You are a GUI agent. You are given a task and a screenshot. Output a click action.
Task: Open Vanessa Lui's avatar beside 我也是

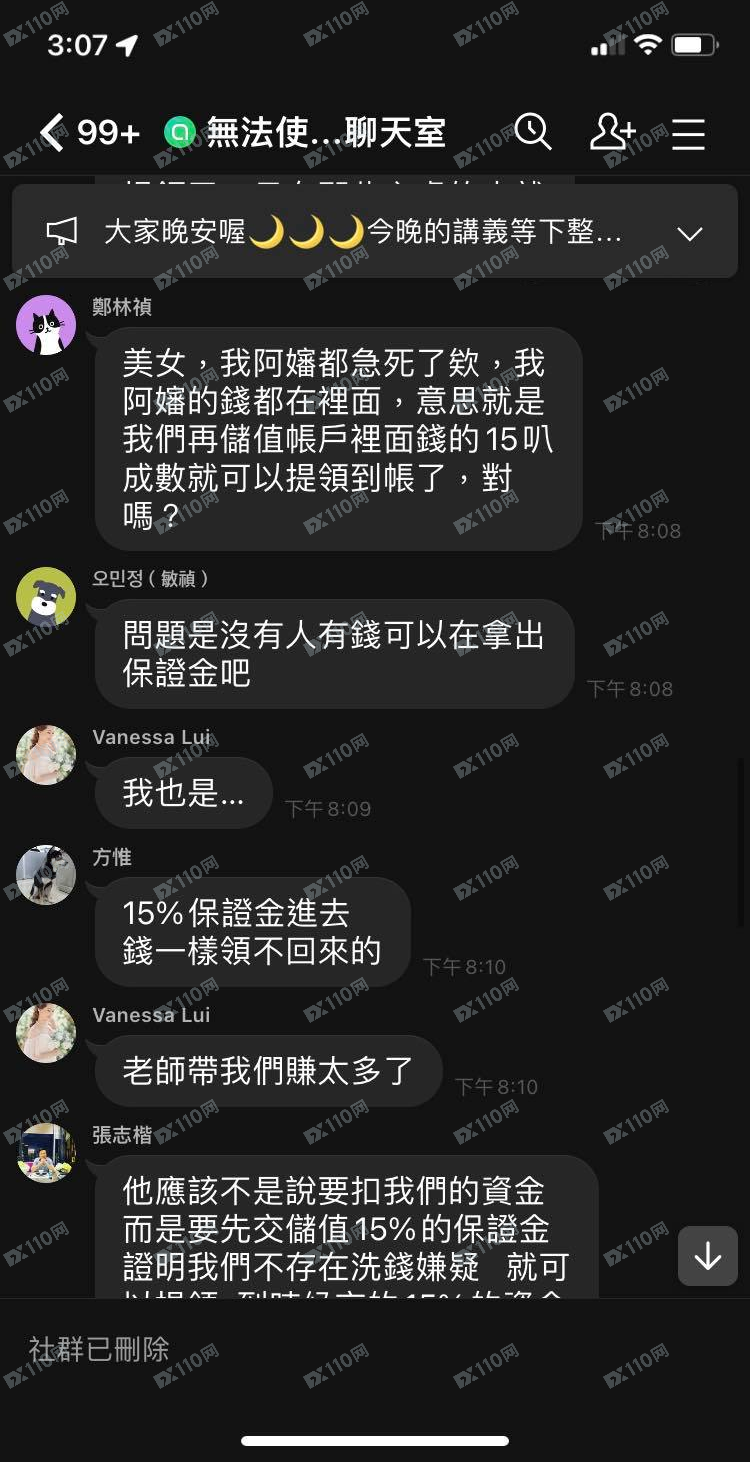(46, 755)
